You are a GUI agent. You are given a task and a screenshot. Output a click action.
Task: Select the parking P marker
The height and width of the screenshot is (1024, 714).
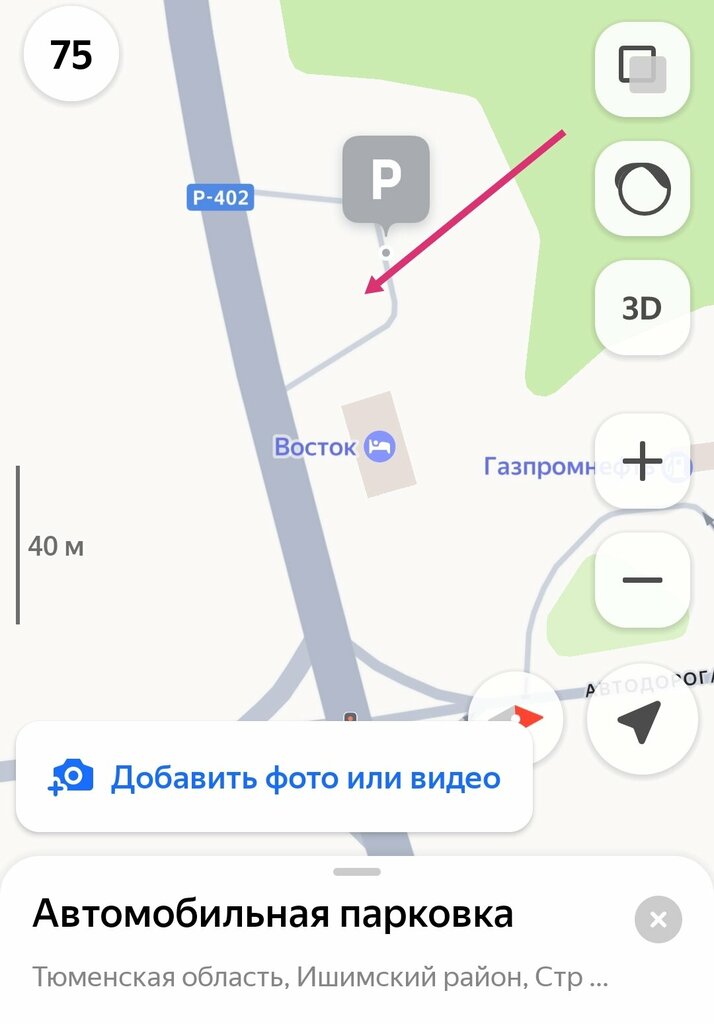pyautogui.click(x=386, y=181)
